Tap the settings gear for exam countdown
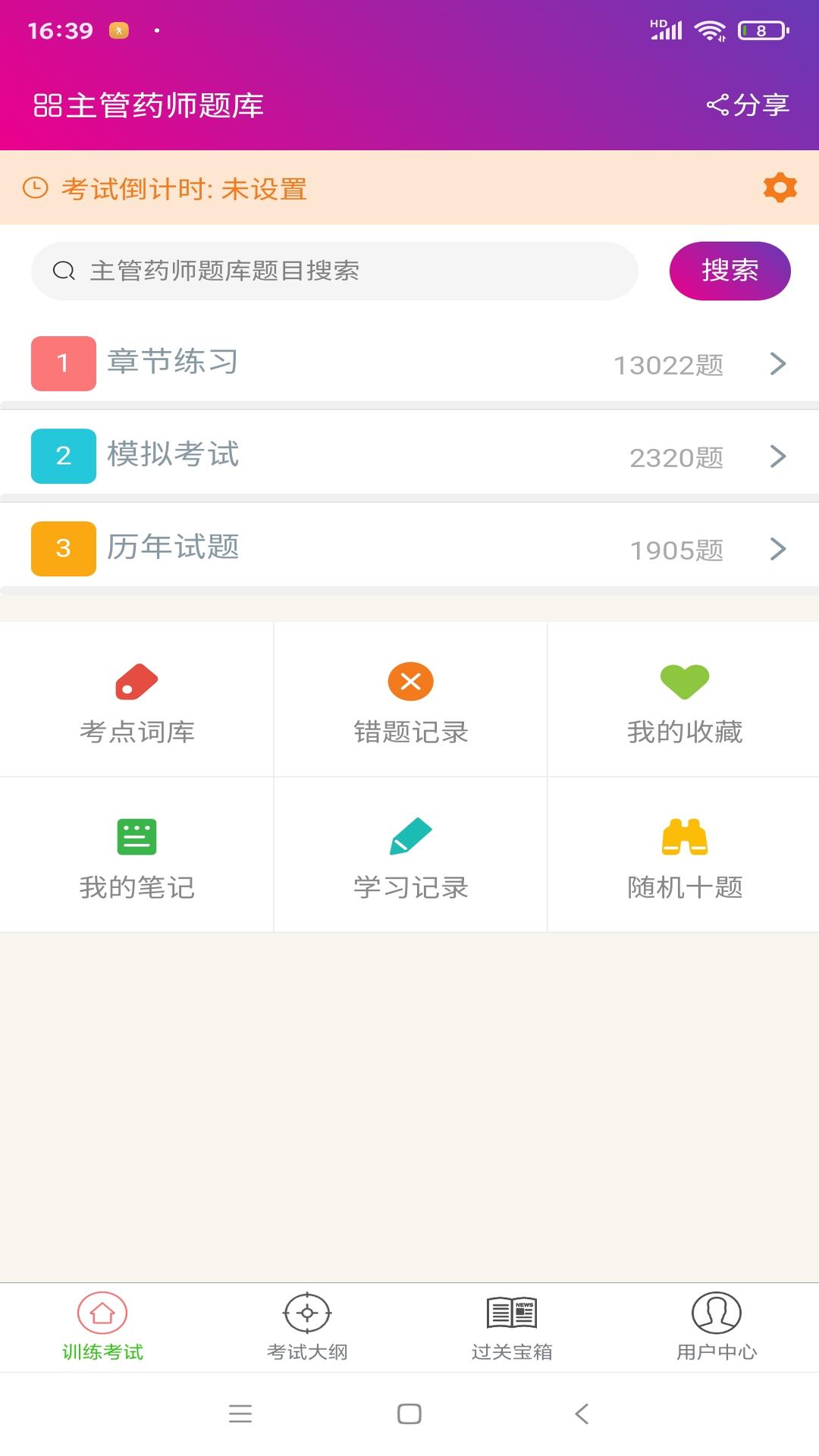 [780, 187]
